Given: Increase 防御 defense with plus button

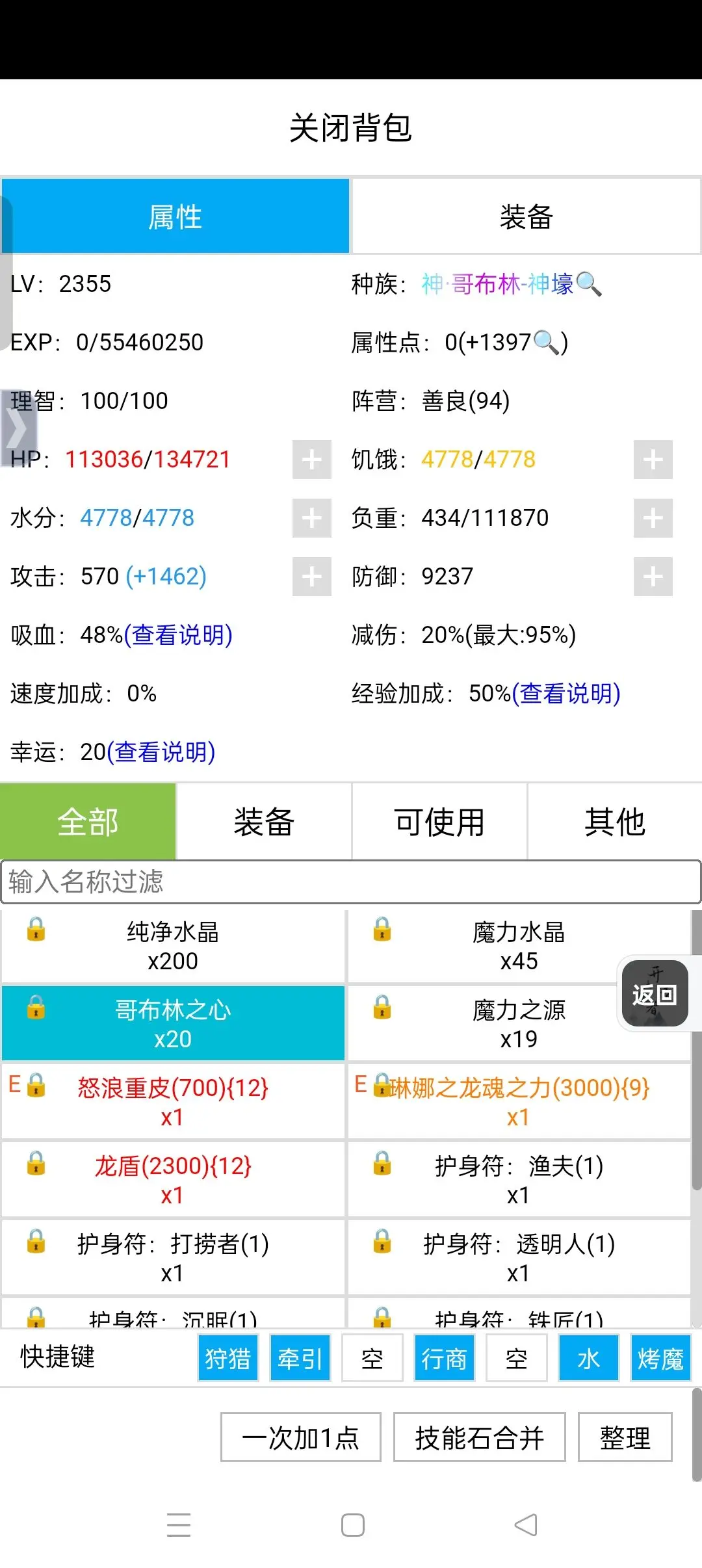Looking at the screenshot, I should (x=653, y=577).
